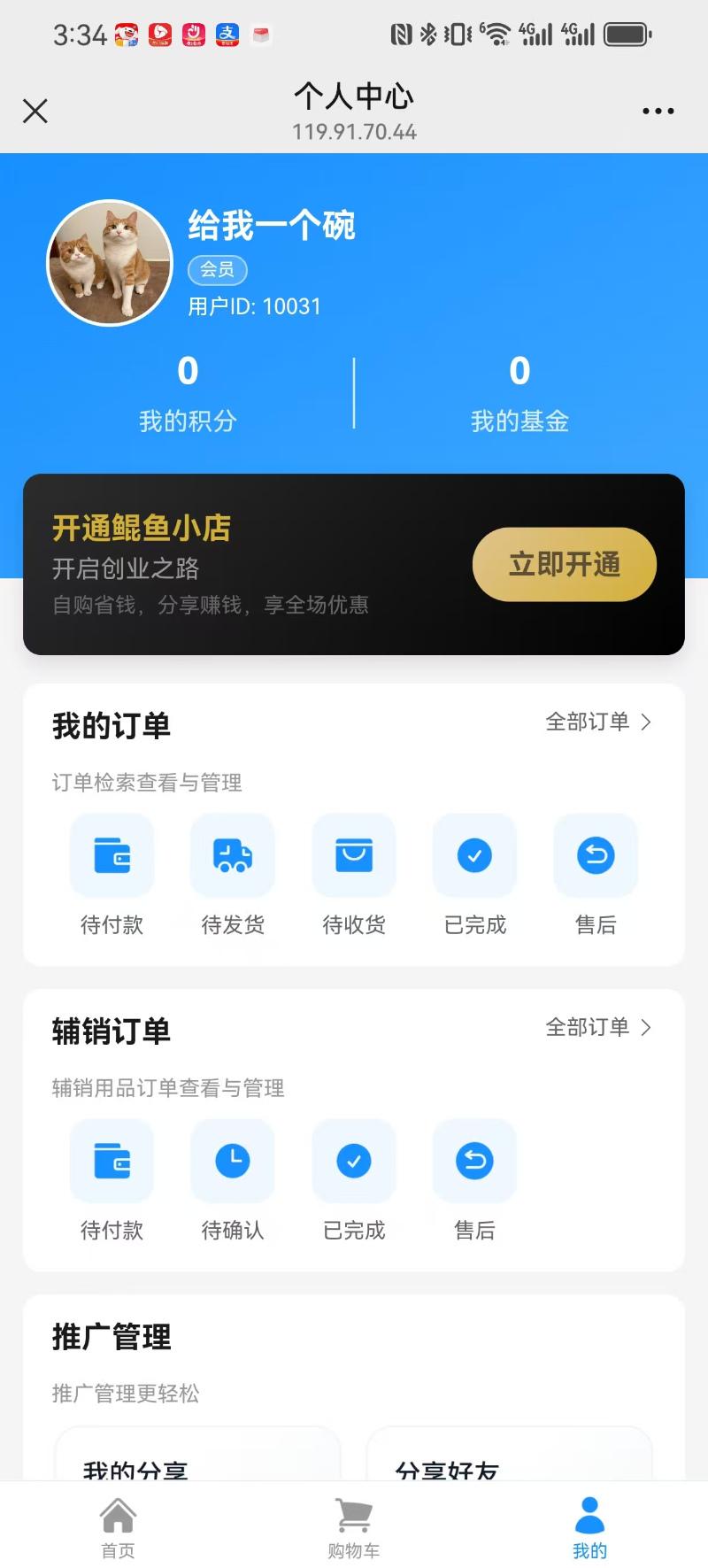This screenshot has width=708, height=1568.
Task: Open the cat profile avatar picture
Action: [109, 263]
